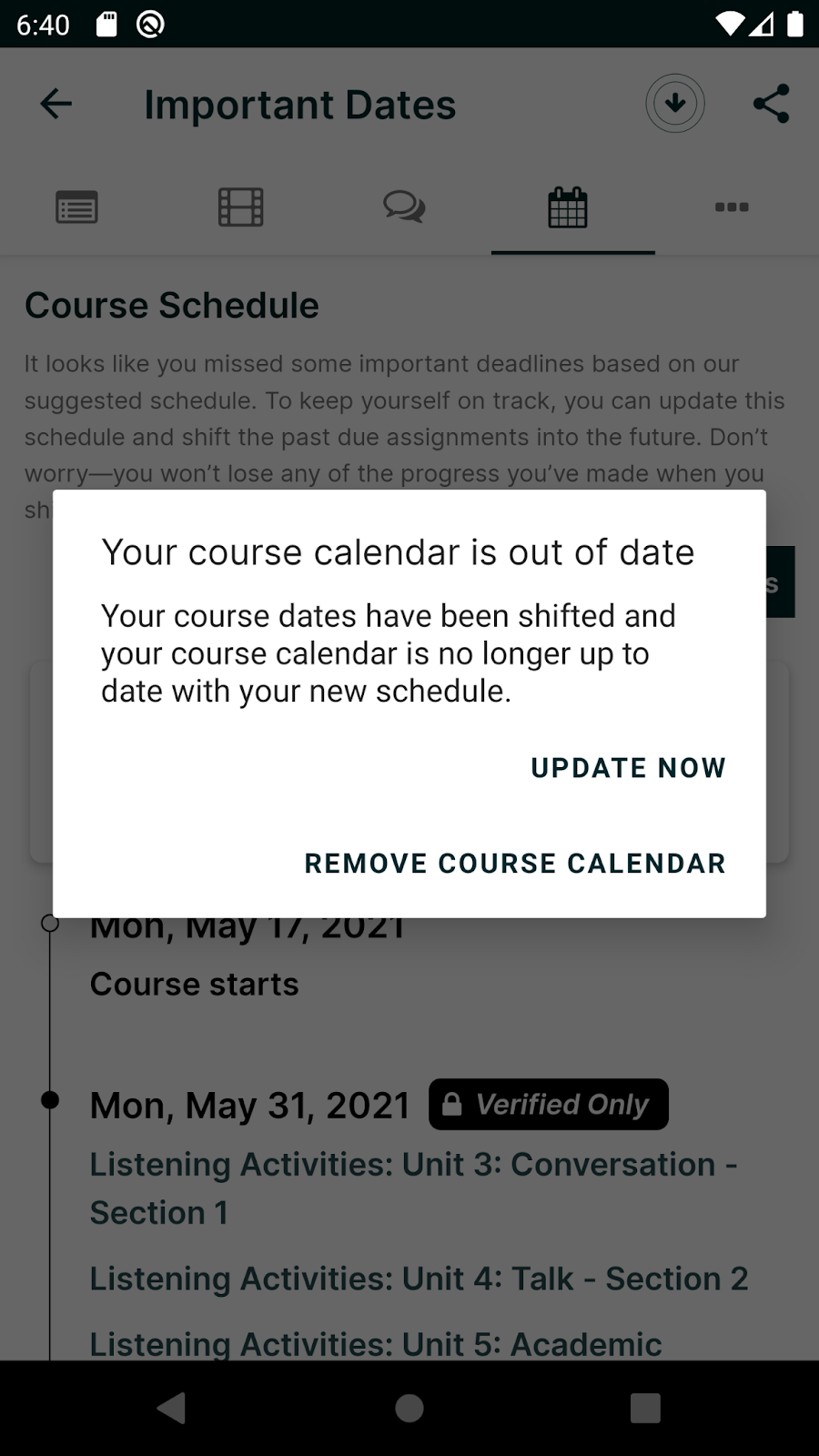Share this course
Image resolution: width=819 pixels, height=1456 pixels.
tap(771, 104)
